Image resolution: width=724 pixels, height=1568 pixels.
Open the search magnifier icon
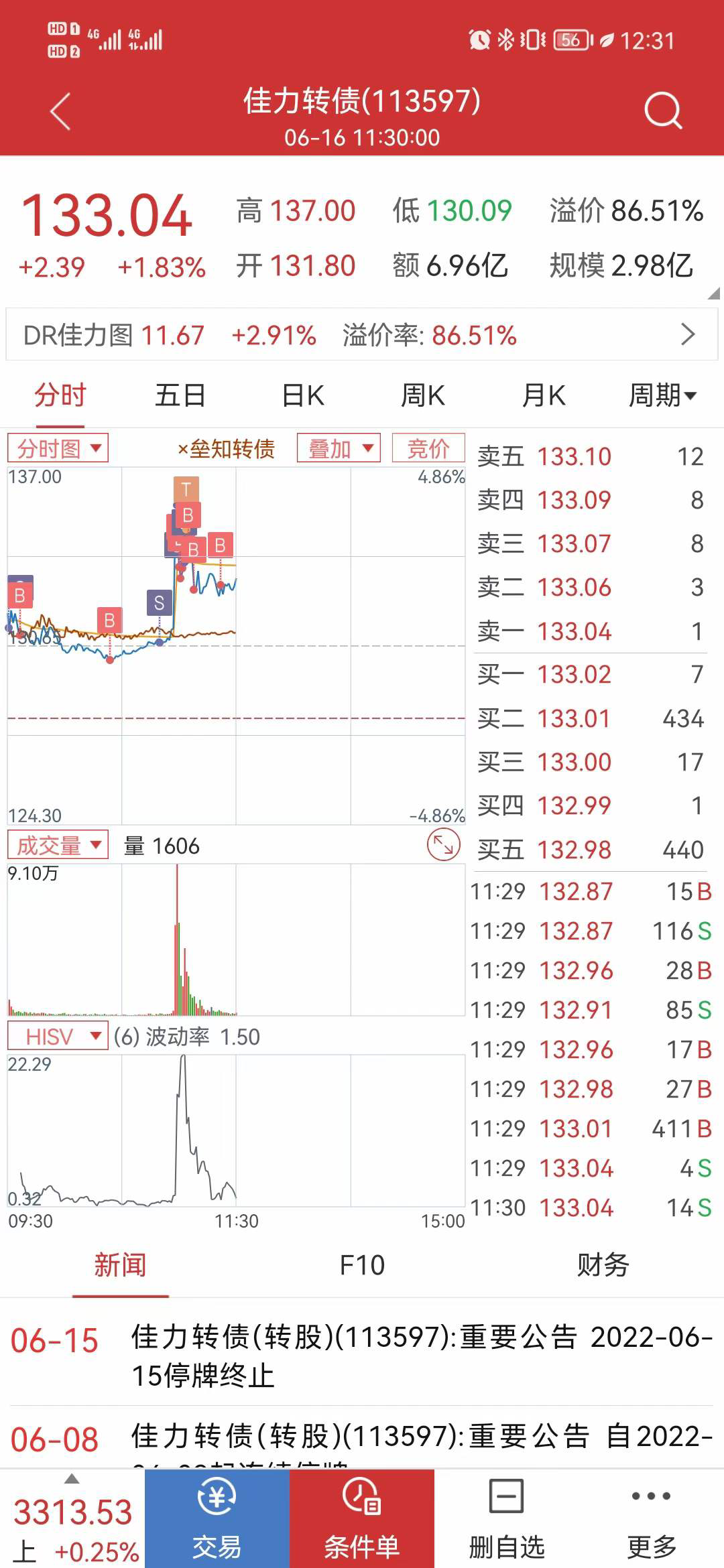(x=662, y=111)
